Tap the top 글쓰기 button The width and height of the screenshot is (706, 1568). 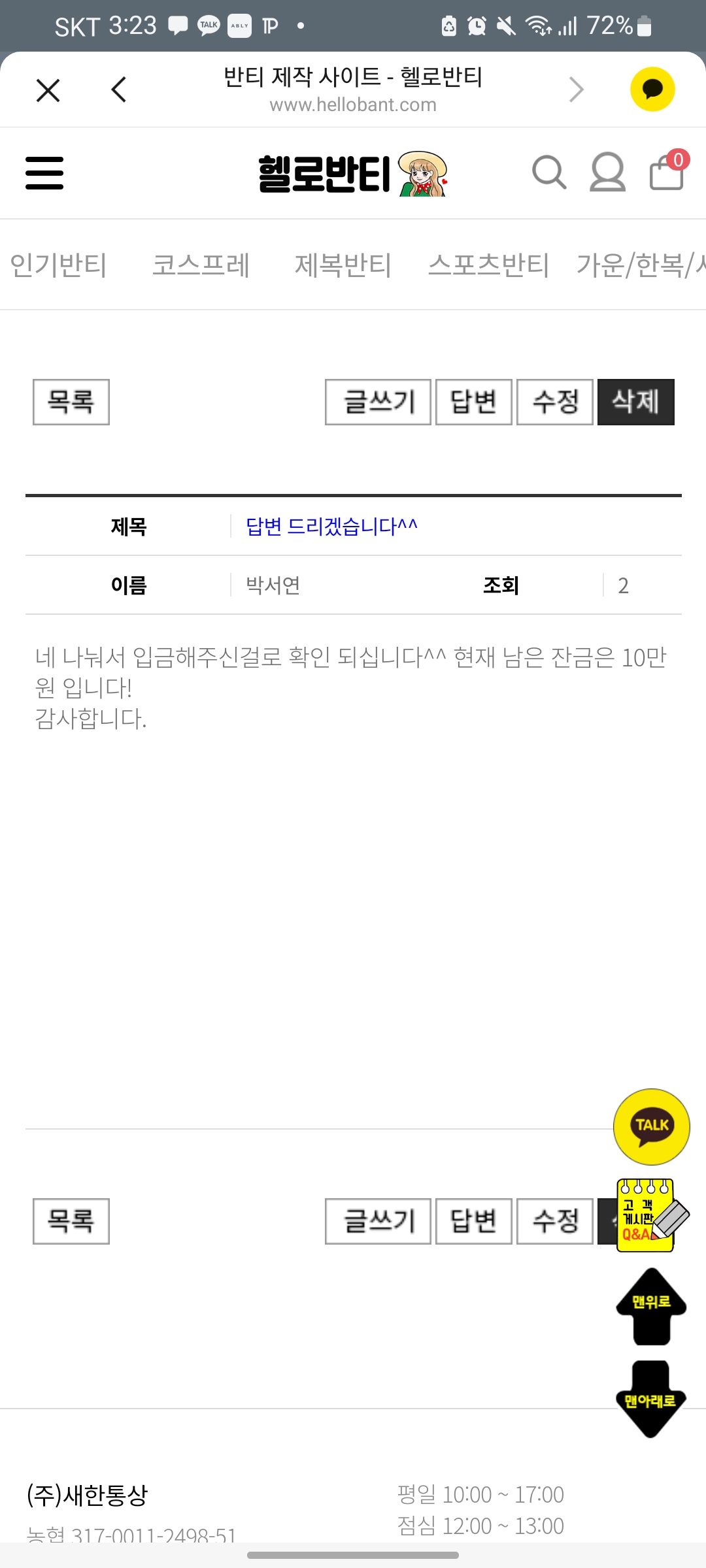click(x=378, y=402)
